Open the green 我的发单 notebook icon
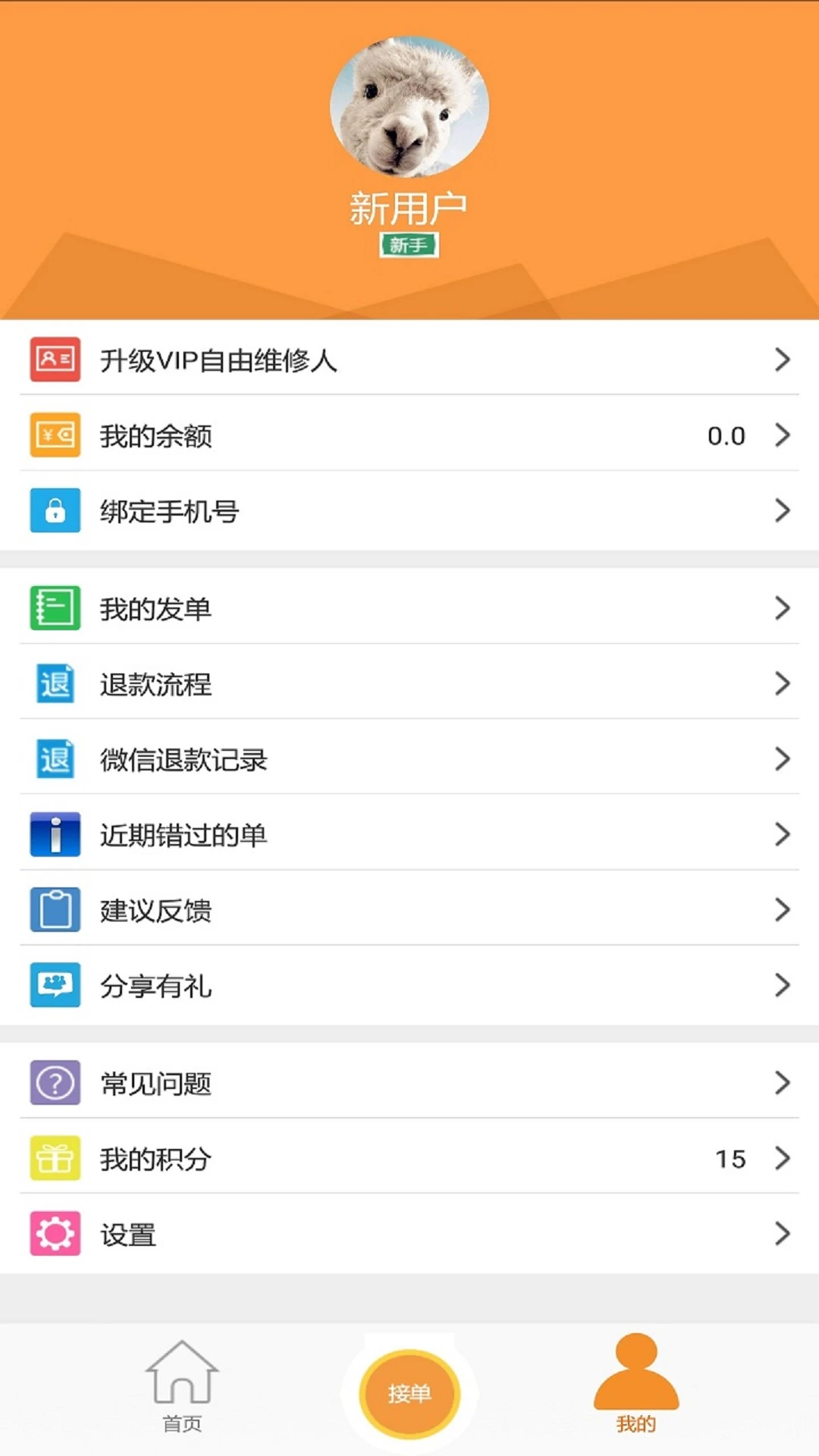Screen dimensions: 819x1456 coord(54,607)
